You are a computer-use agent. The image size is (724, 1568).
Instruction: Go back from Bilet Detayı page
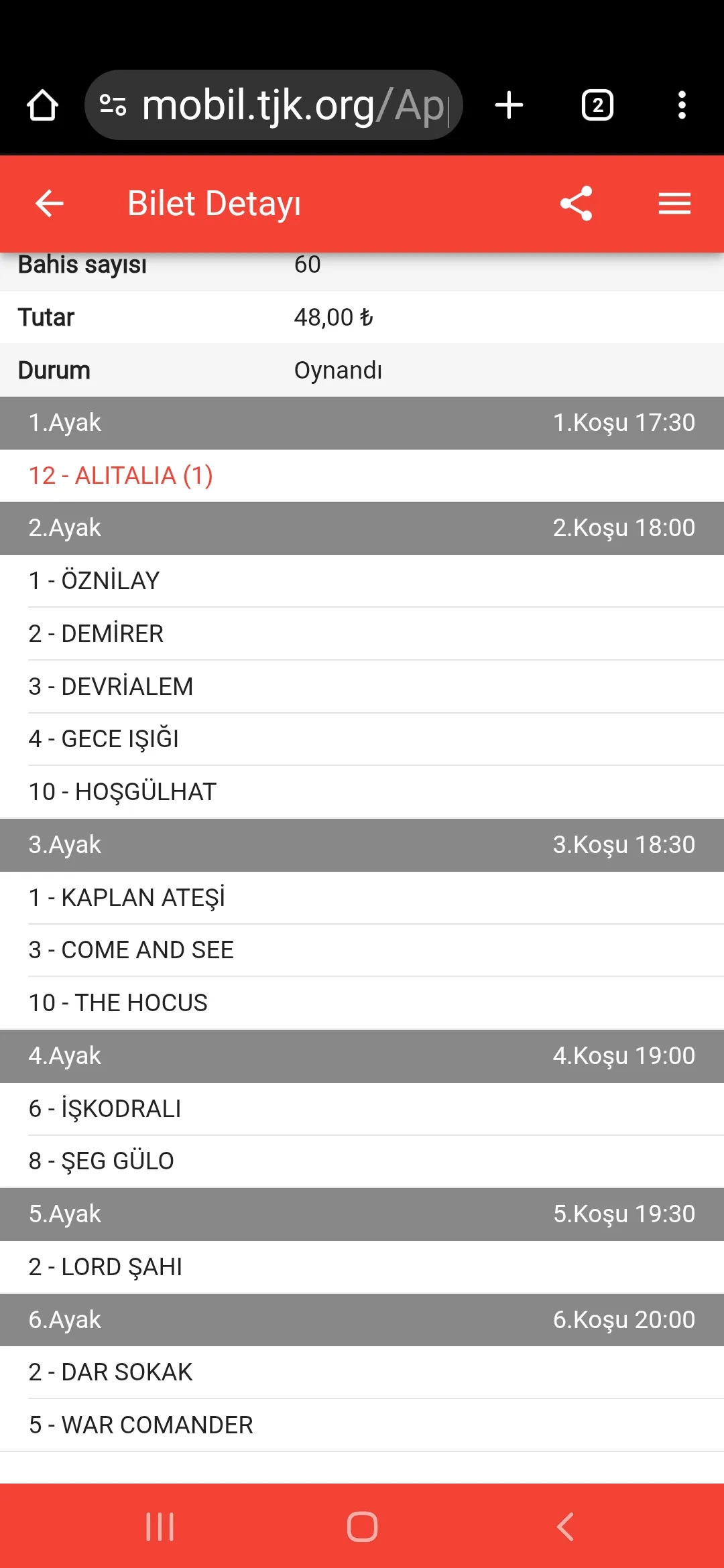pos(49,204)
